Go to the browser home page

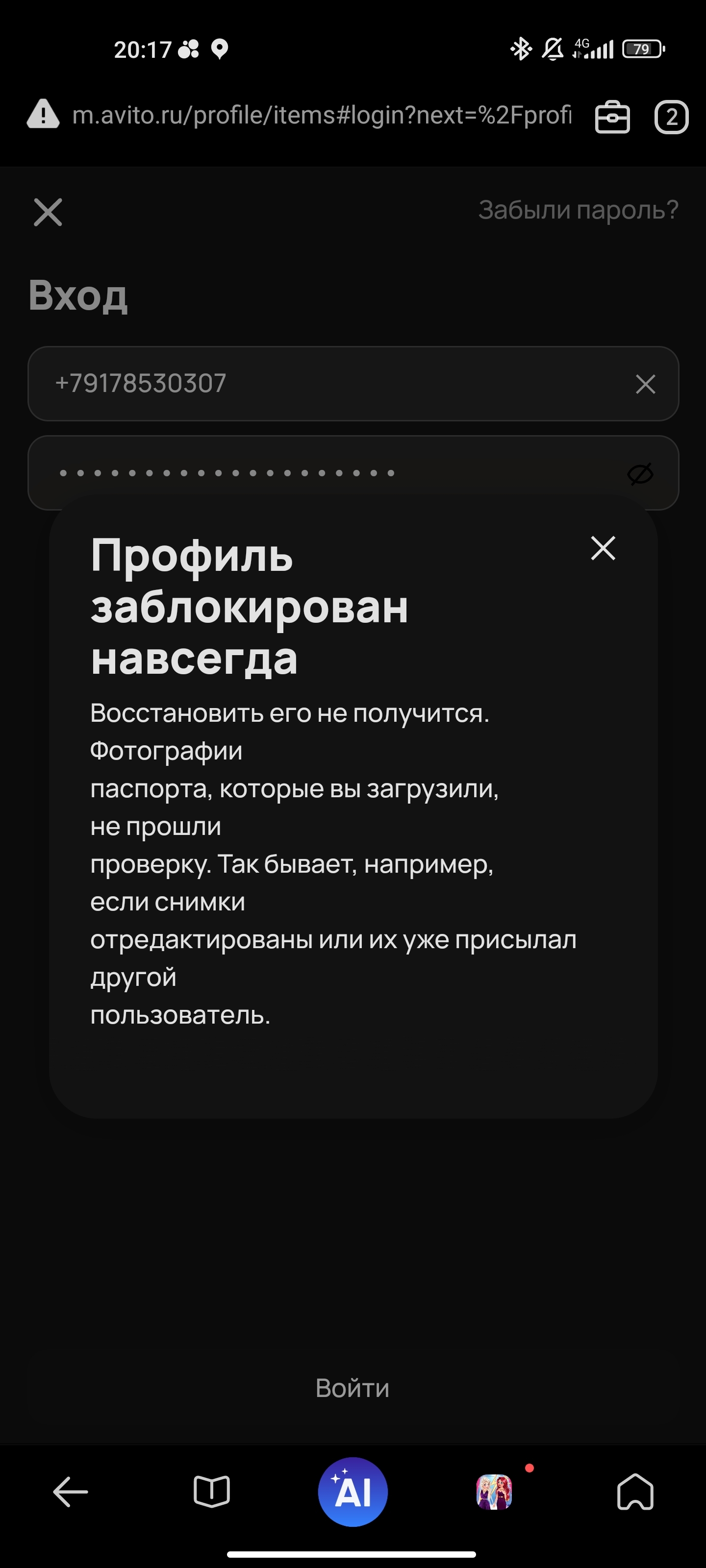pyautogui.click(x=635, y=1492)
